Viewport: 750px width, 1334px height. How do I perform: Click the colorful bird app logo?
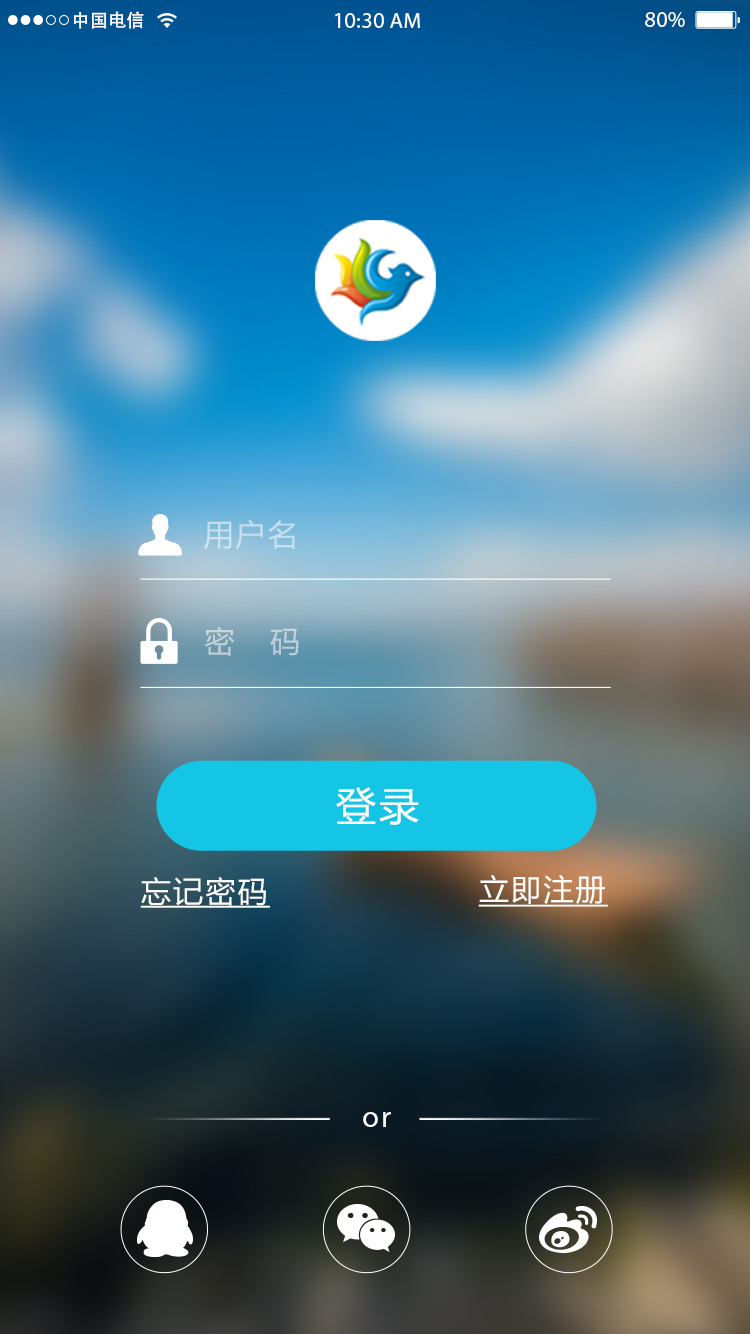[x=375, y=280]
